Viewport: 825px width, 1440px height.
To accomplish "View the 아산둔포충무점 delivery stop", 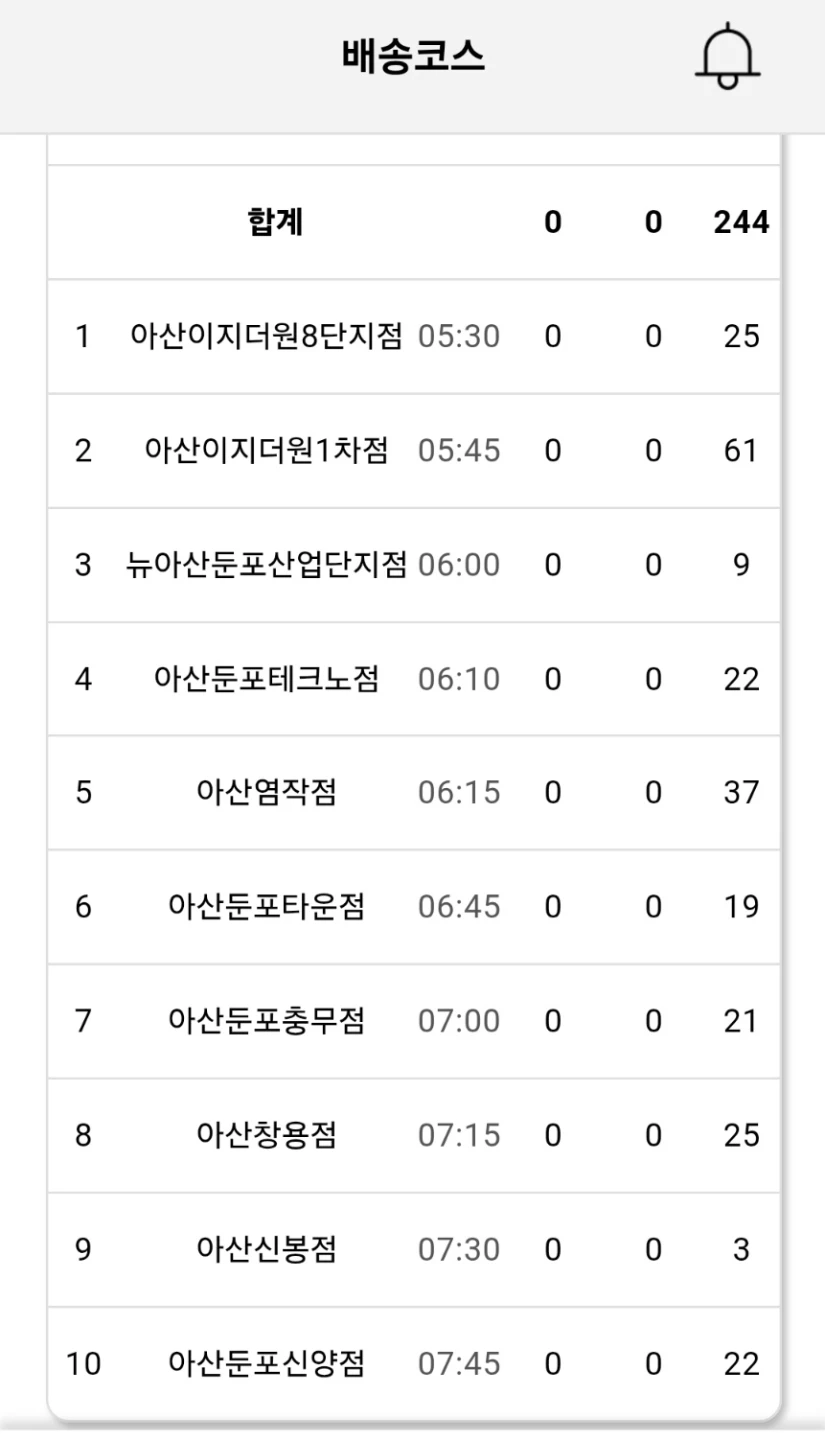I will pos(414,1021).
